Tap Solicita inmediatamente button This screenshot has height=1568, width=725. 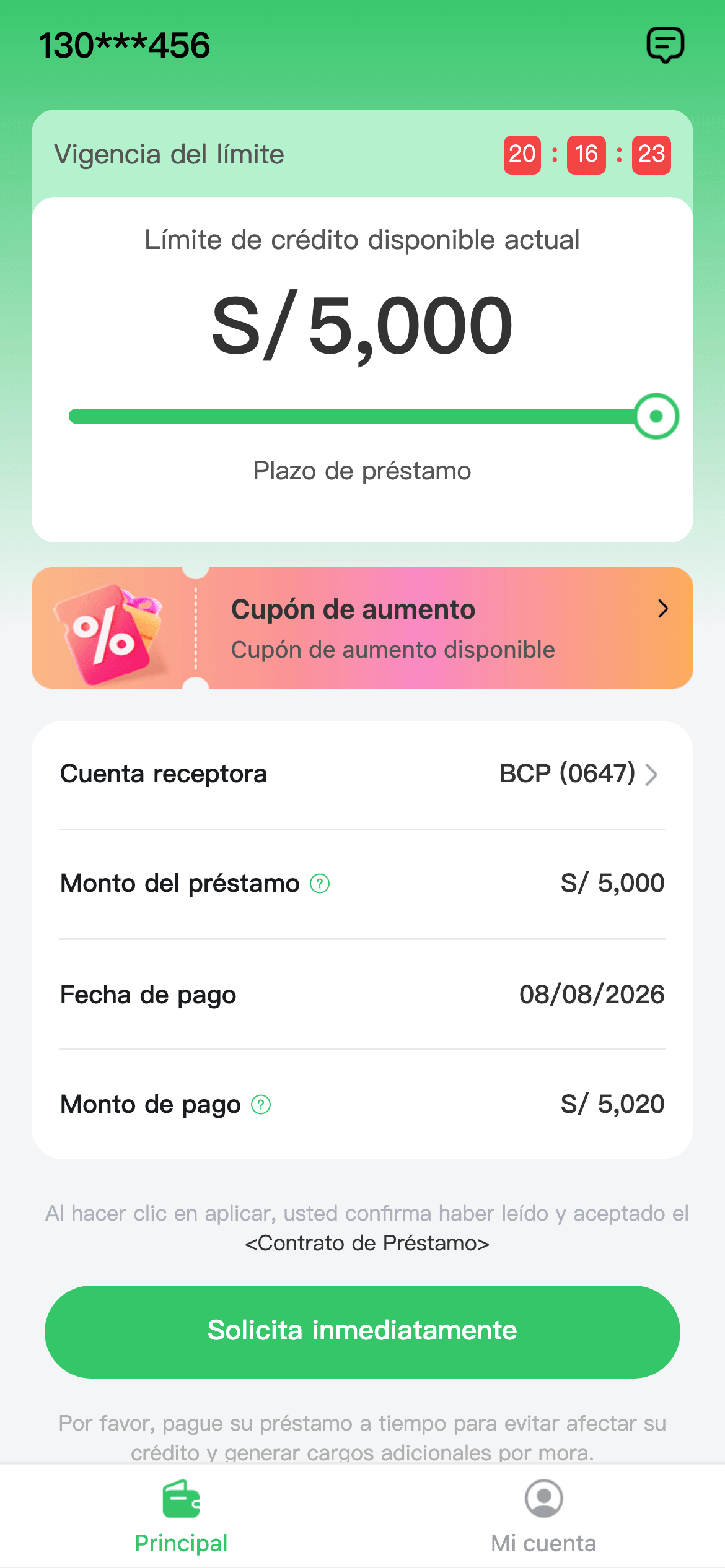pos(362,1331)
